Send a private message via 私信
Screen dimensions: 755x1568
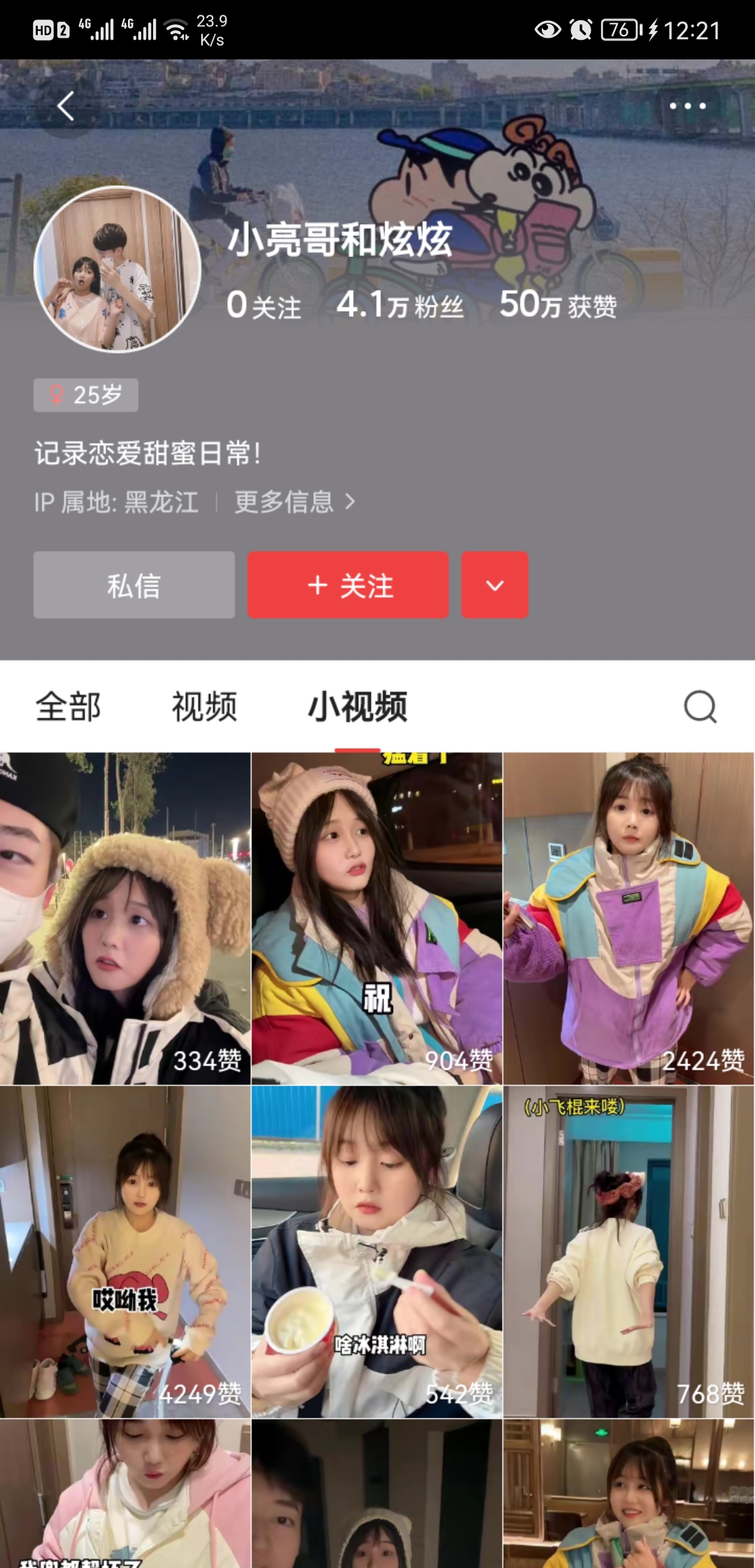[x=134, y=585]
